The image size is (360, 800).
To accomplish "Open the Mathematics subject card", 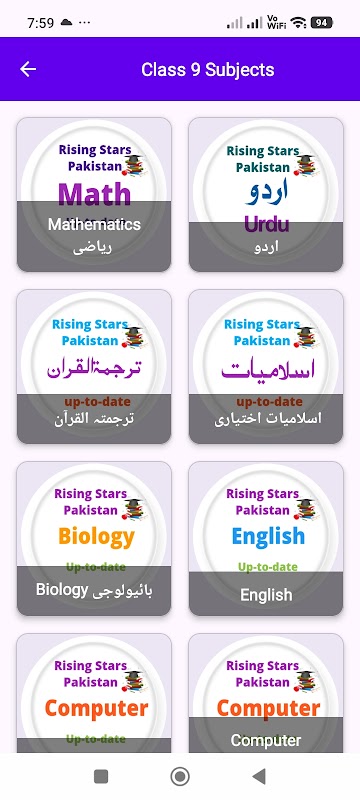I will (94, 194).
